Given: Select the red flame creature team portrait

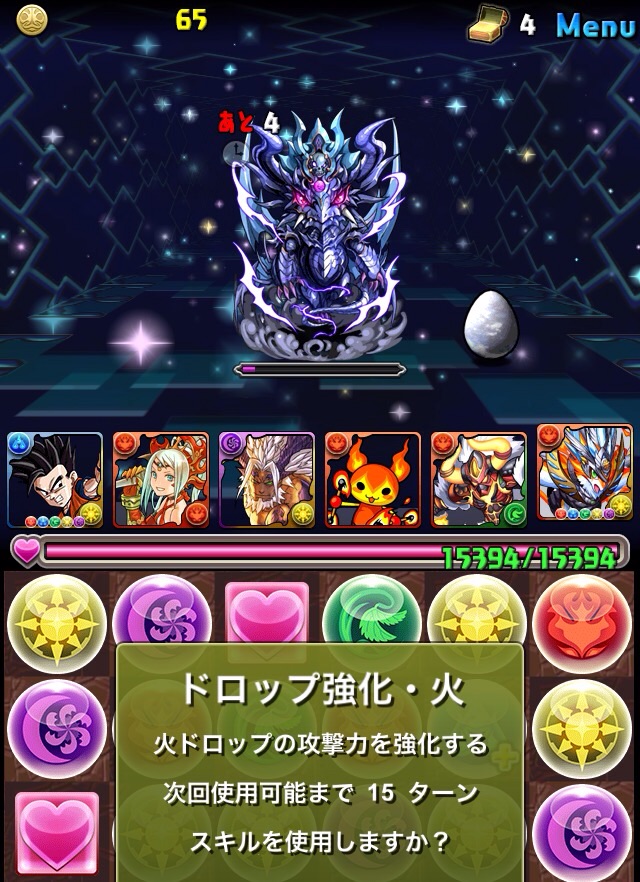Looking at the screenshot, I should point(373,480).
